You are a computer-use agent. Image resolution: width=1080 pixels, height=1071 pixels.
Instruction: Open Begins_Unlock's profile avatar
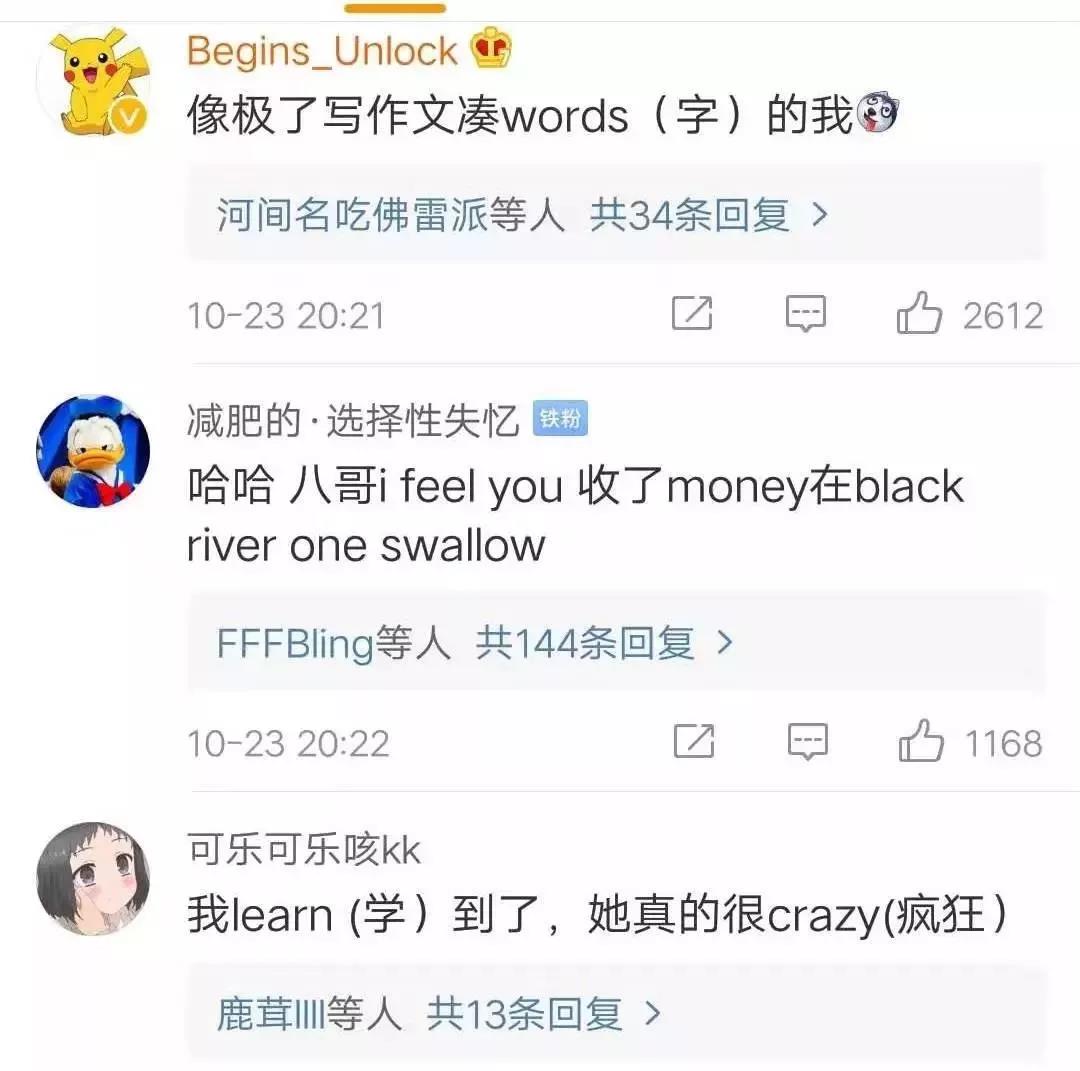[93, 80]
